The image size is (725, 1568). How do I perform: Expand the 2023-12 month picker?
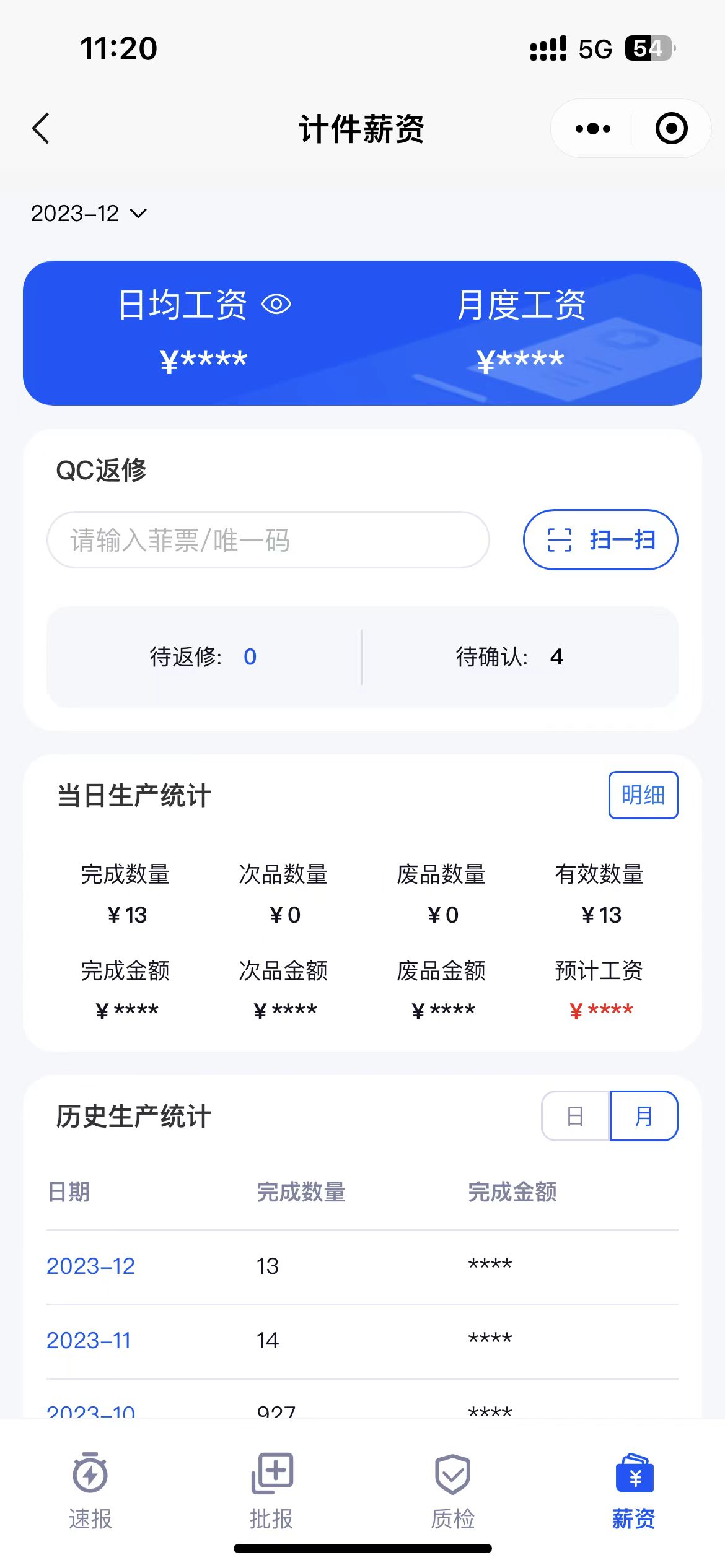[x=89, y=214]
